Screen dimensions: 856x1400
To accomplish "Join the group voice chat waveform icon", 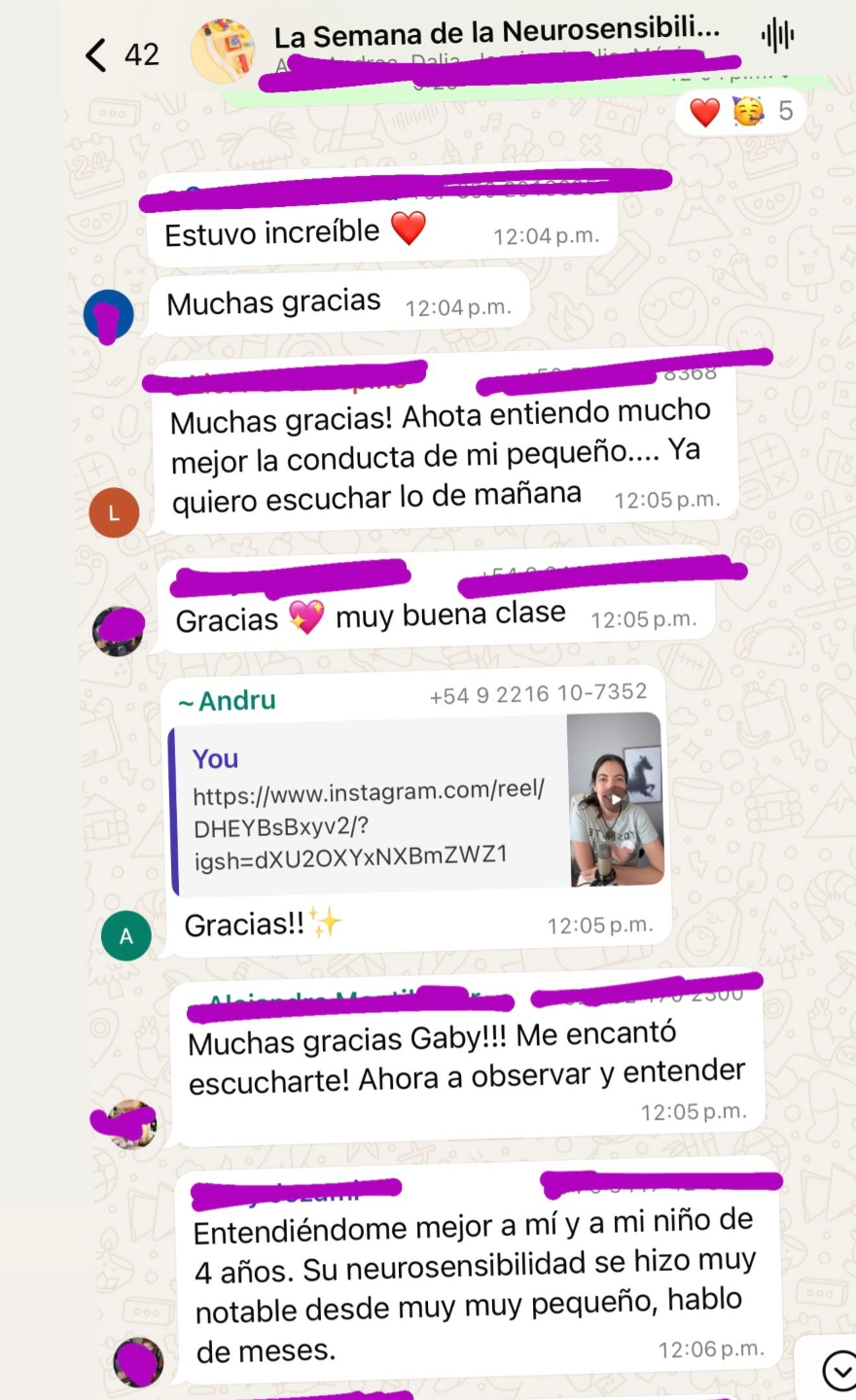I will tap(777, 37).
